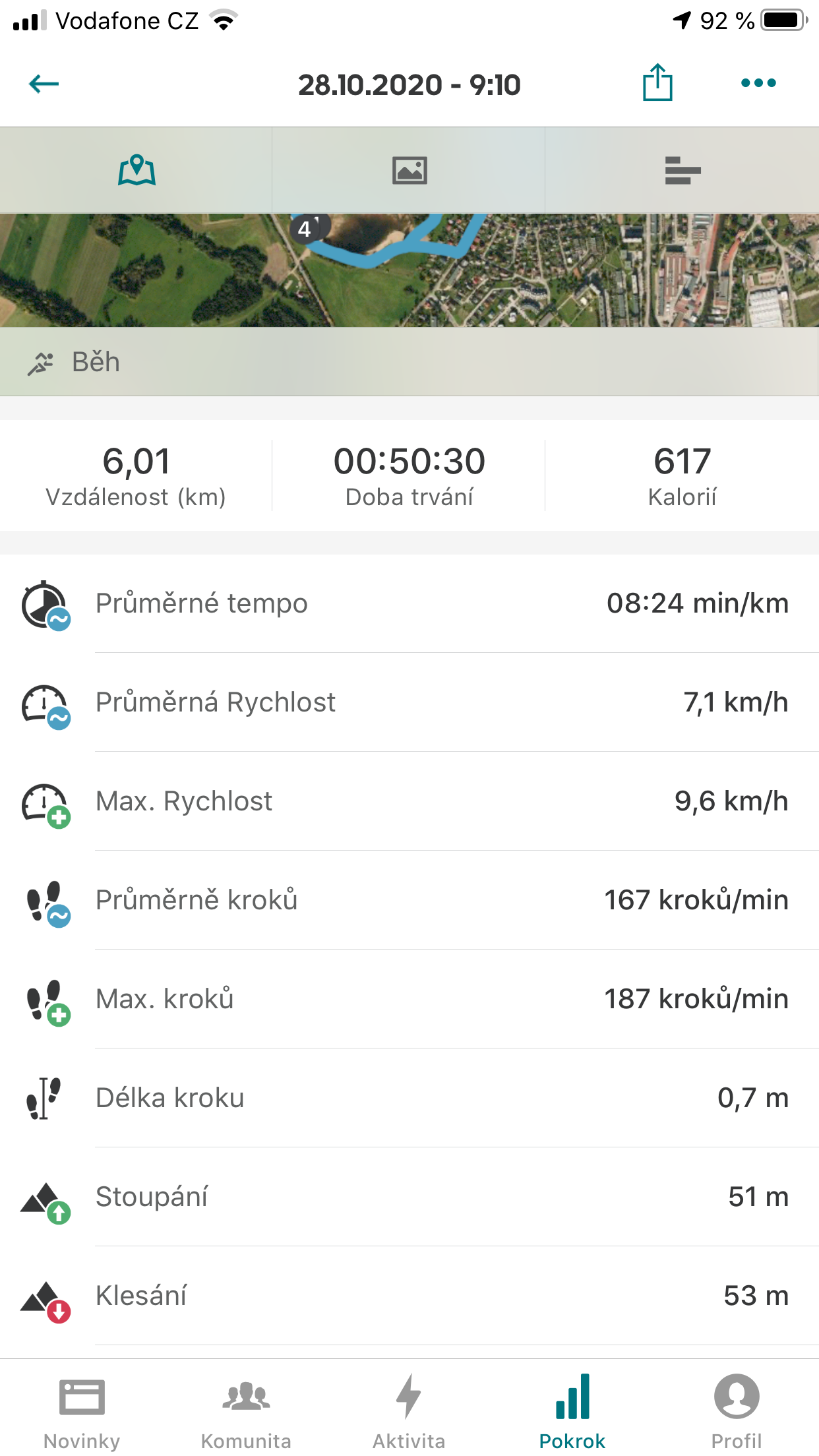Go back using the arrow icon
The image size is (819, 1456).
tap(44, 84)
